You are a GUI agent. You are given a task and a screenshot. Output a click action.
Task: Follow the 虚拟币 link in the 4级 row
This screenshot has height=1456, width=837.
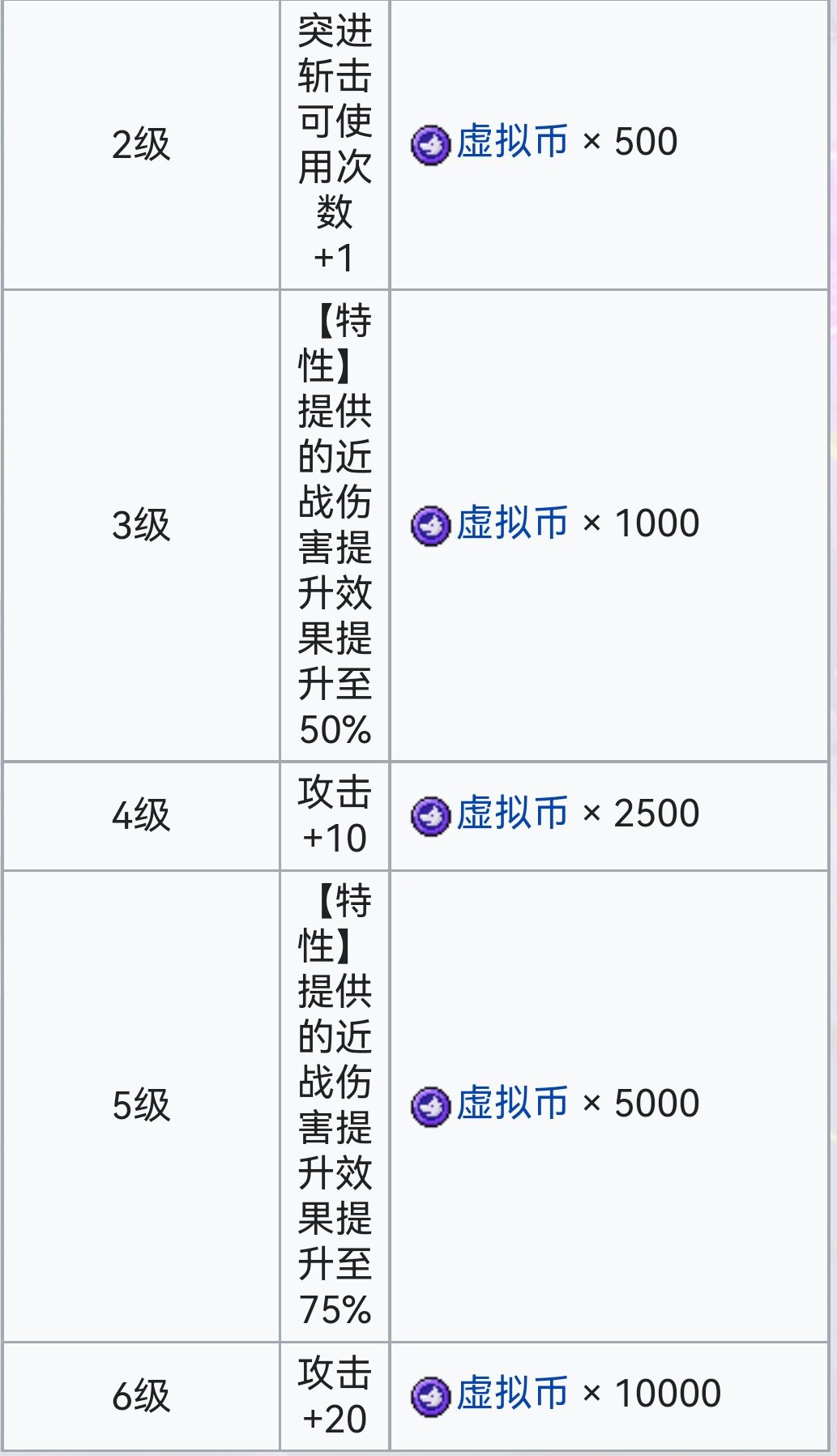click(511, 814)
